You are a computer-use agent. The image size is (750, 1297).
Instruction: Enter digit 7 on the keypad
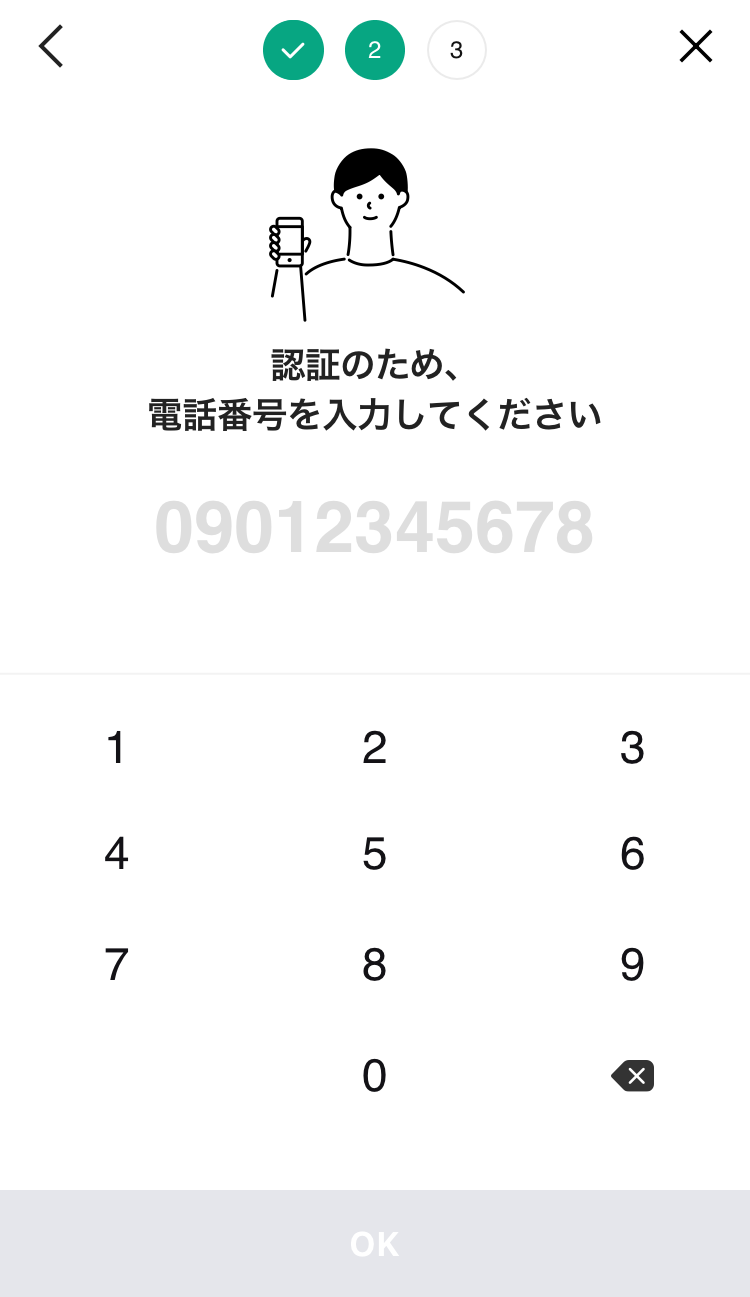pyautogui.click(x=116, y=965)
